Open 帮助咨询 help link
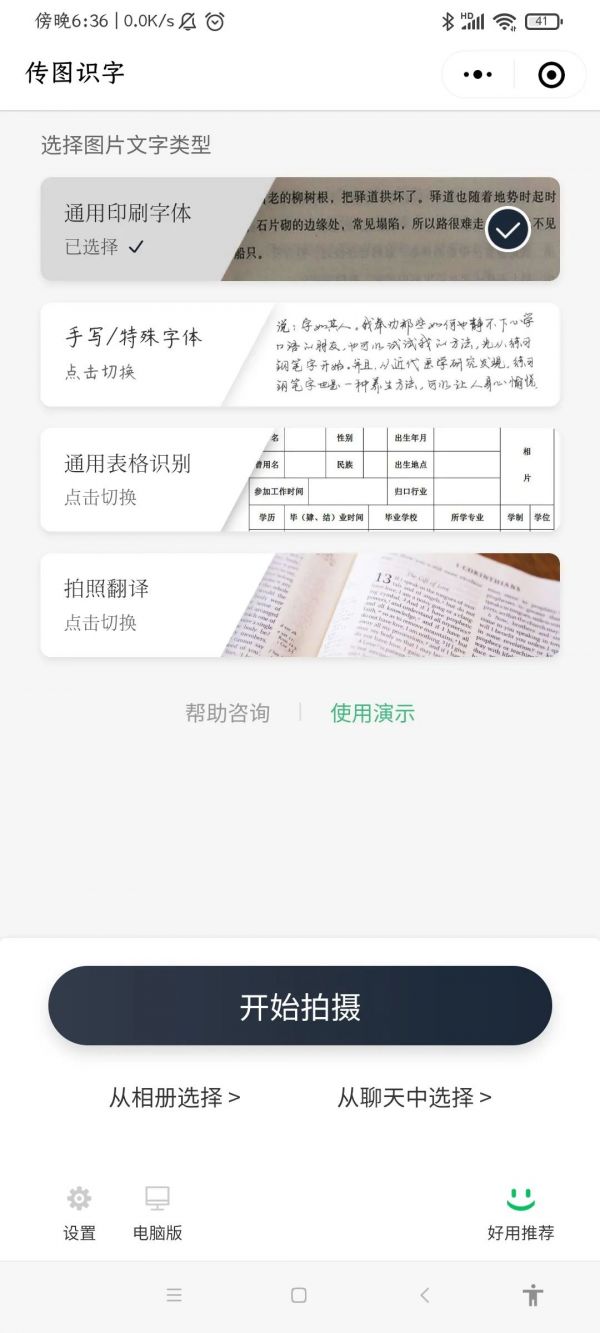The image size is (600, 1333). coord(227,713)
